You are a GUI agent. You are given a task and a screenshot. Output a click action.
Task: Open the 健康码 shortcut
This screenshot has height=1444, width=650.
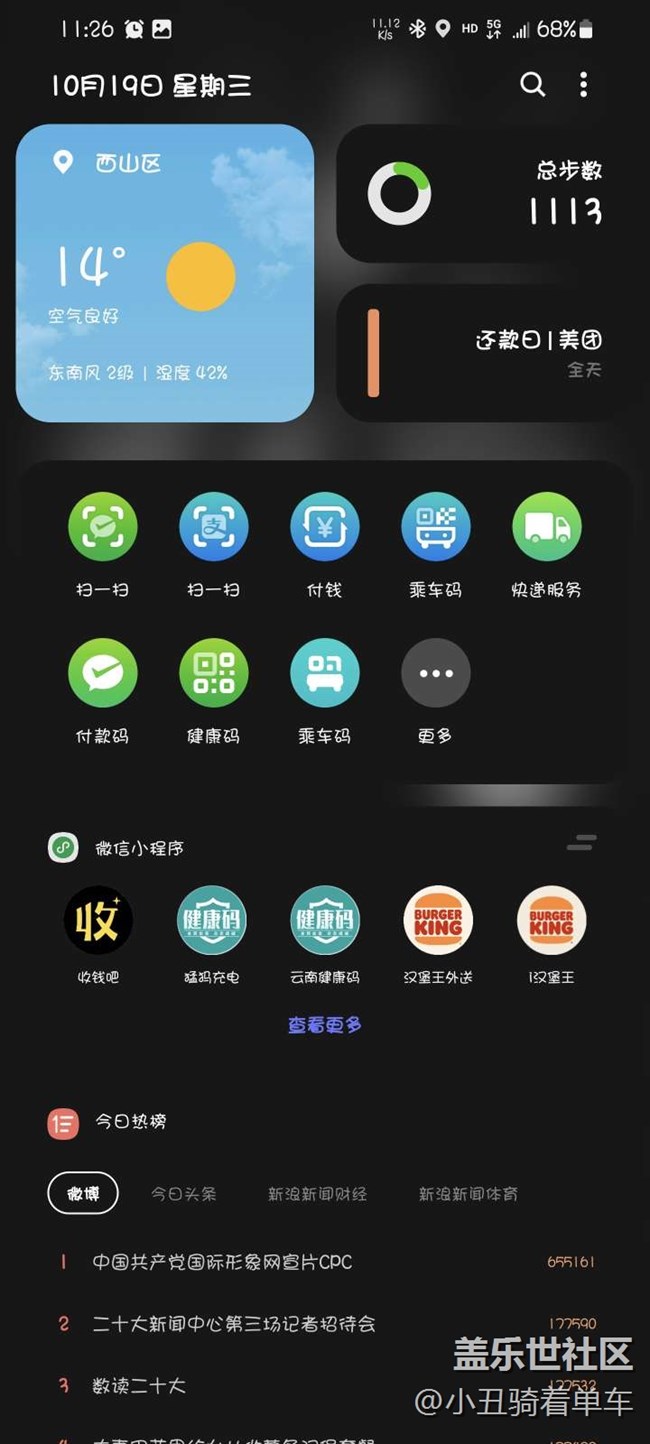pos(213,673)
